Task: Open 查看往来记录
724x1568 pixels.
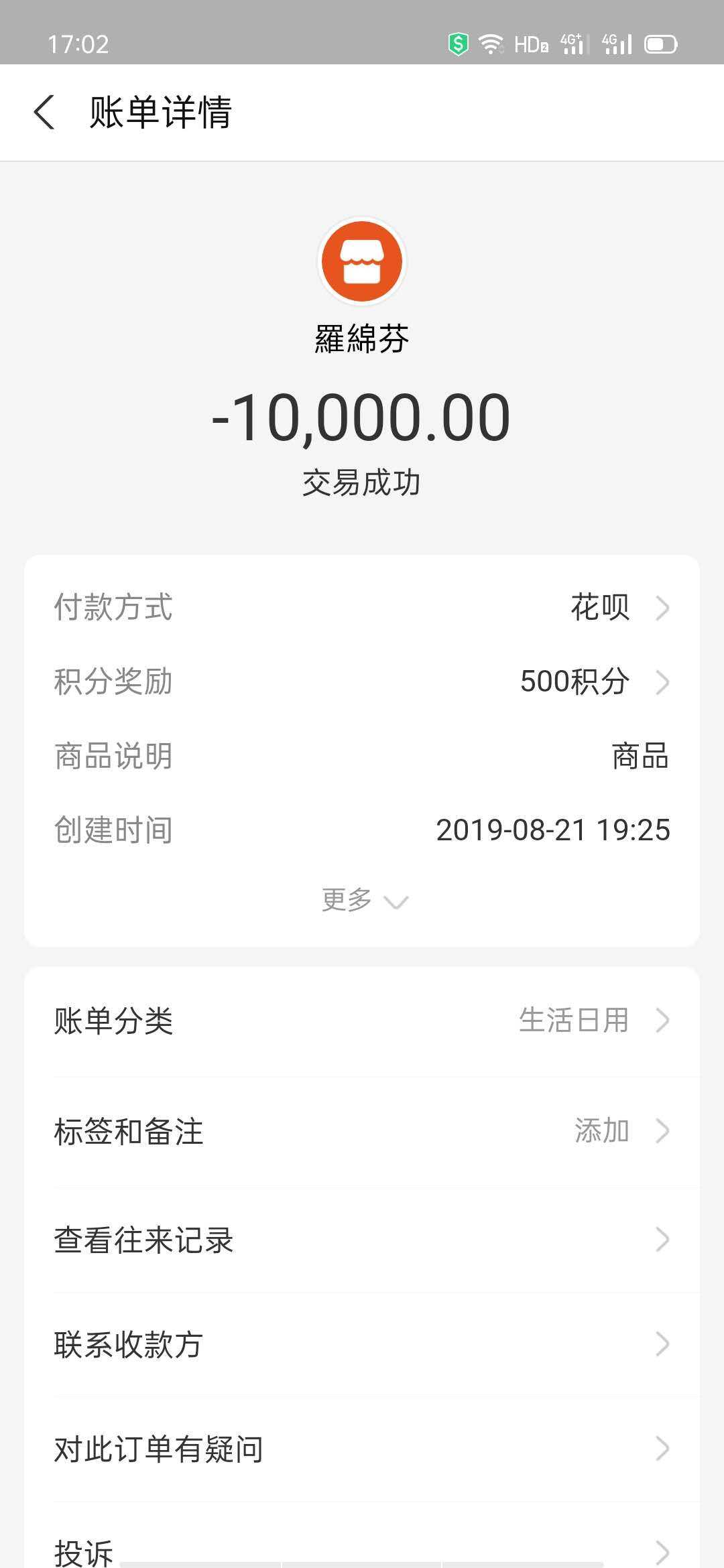Action: tap(362, 1240)
